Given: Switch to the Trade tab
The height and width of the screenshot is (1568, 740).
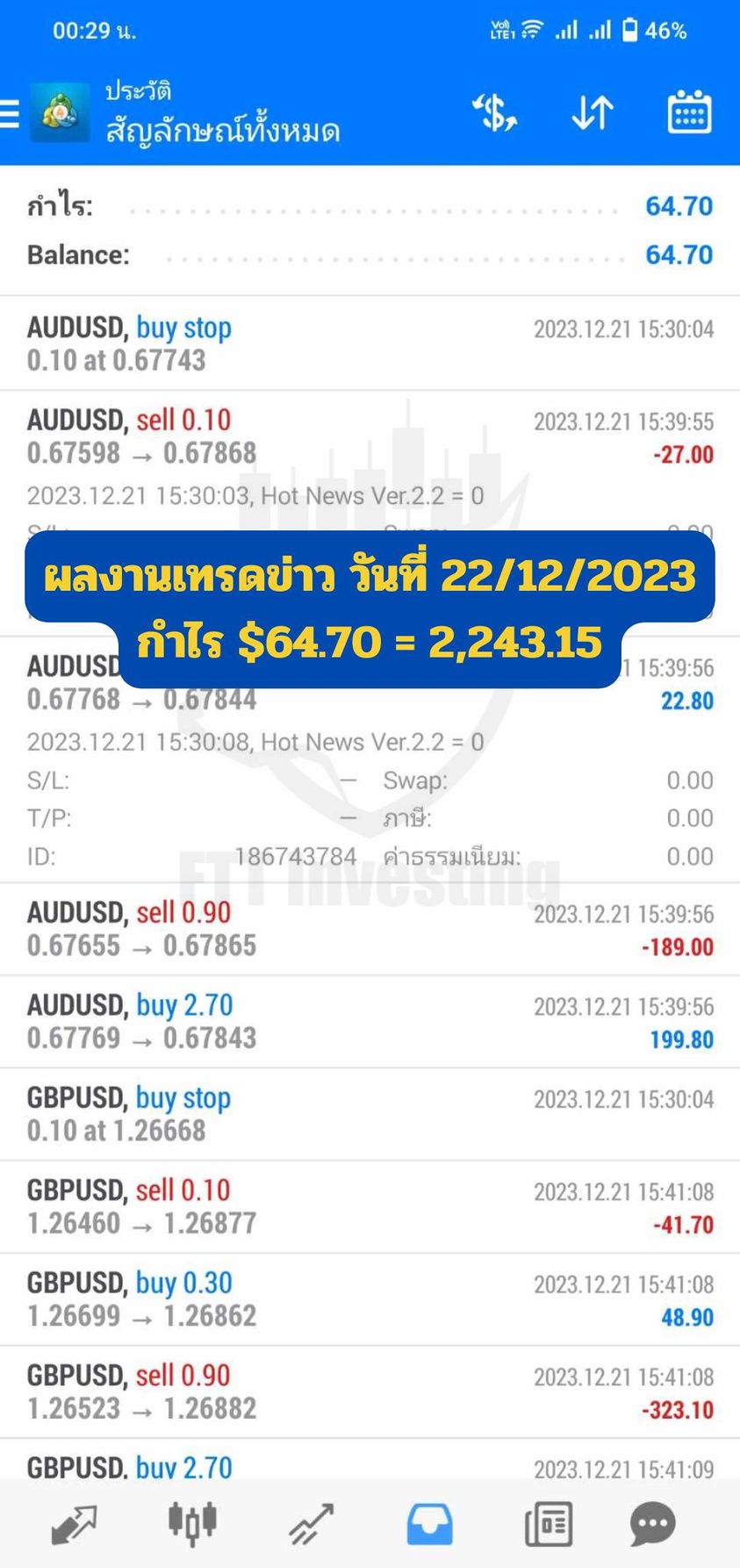Looking at the screenshot, I should click(311, 1525).
